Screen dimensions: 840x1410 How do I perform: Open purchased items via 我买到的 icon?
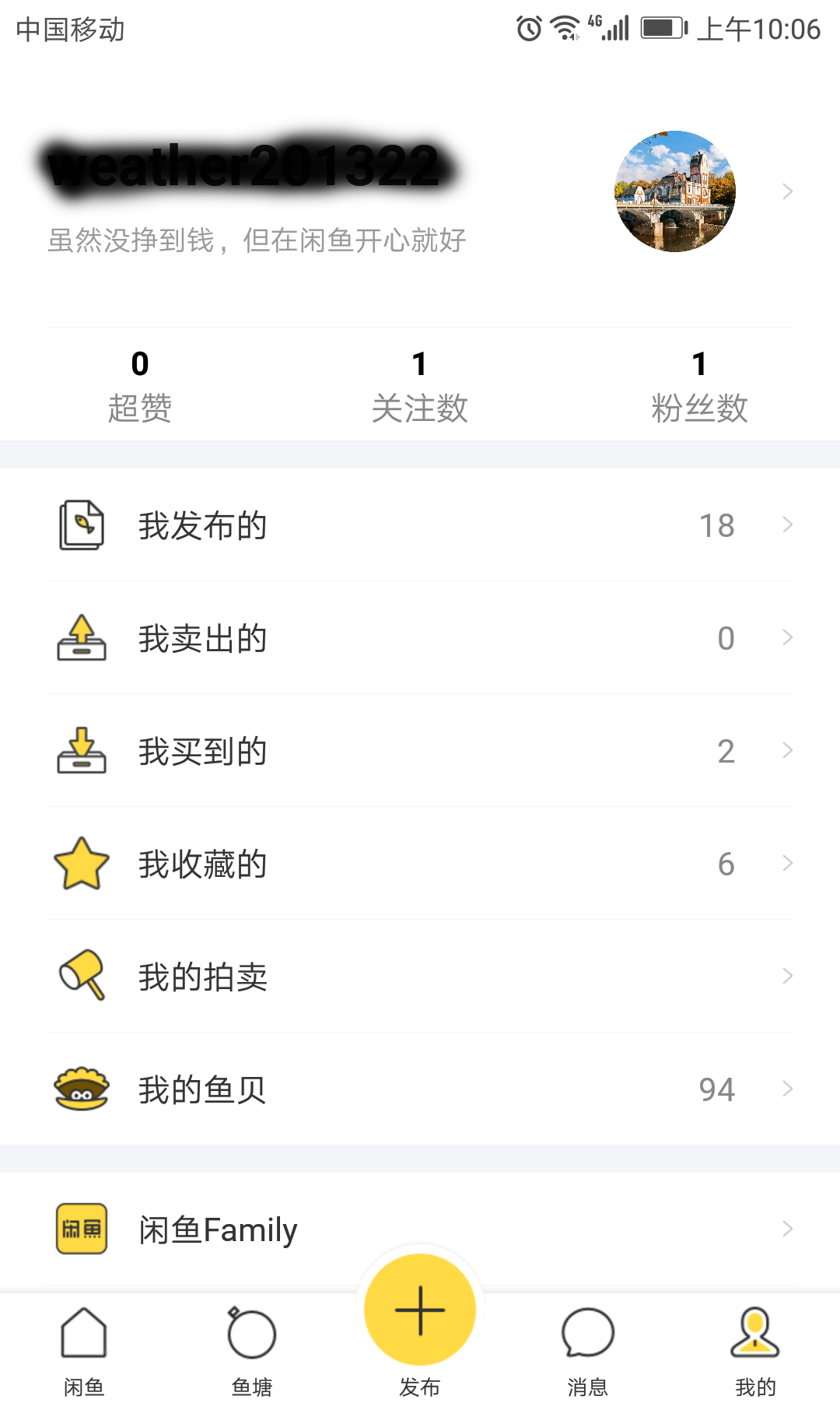pyautogui.click(x=82, y=750)
